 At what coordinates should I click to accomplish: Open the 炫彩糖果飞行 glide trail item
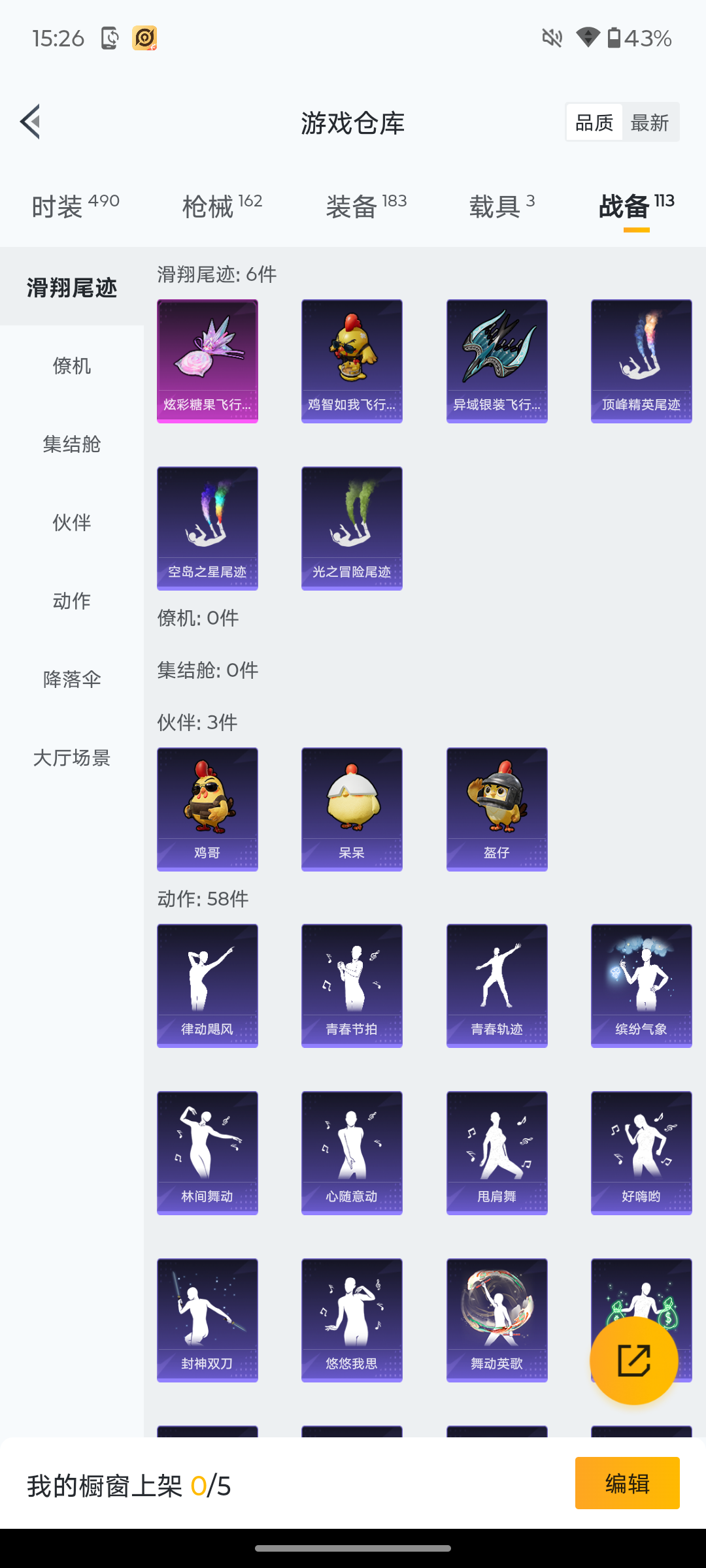[207, 360]
